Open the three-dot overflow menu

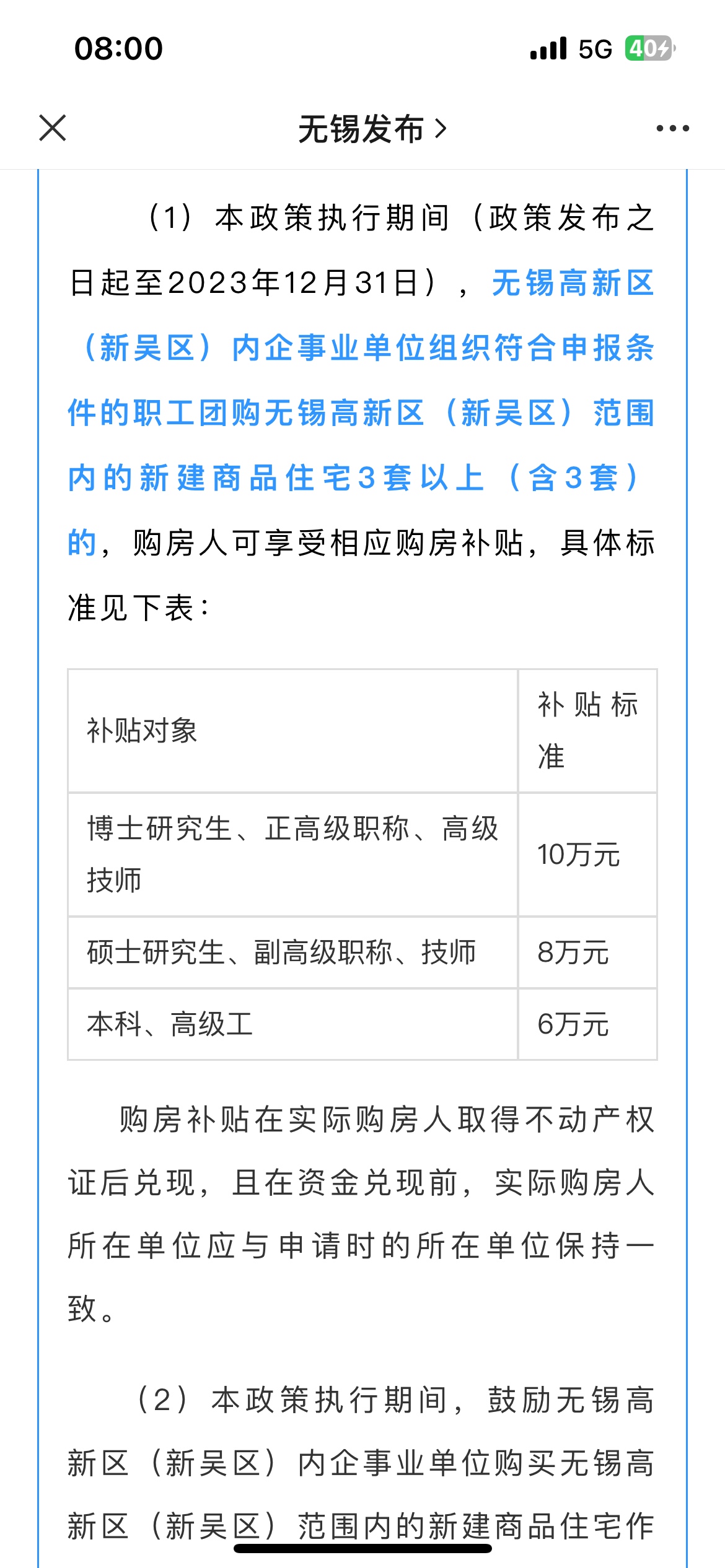point(672,129)
